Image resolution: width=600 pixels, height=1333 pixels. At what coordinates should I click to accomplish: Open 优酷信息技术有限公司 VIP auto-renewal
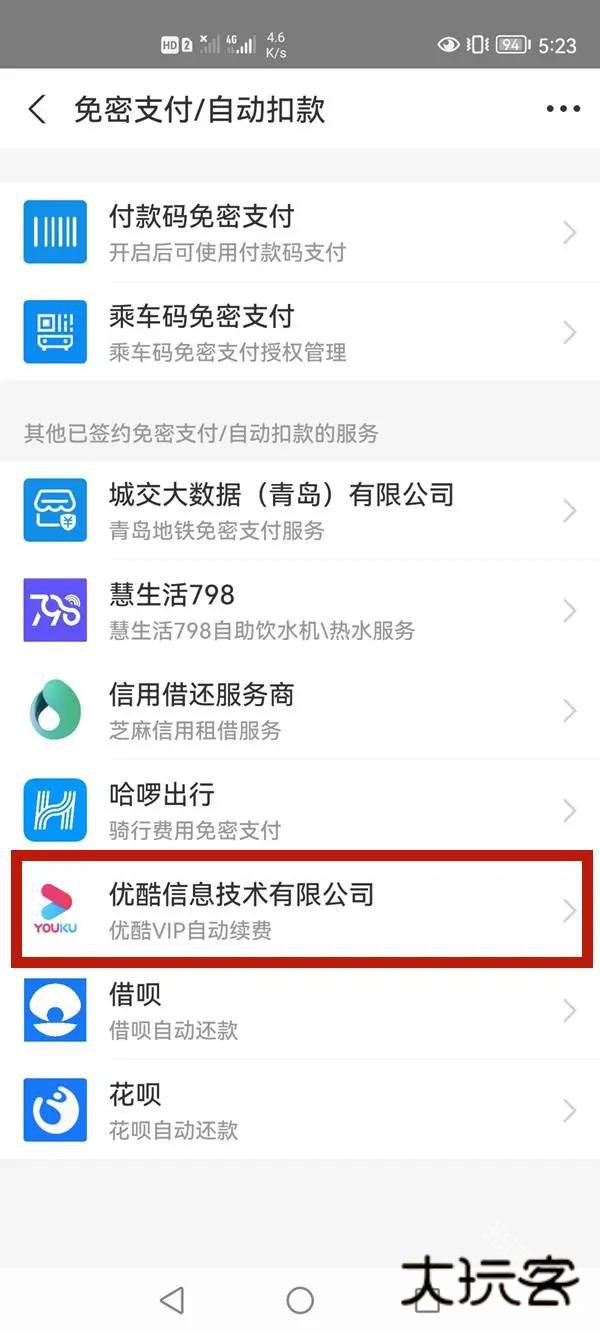[300, 910]
